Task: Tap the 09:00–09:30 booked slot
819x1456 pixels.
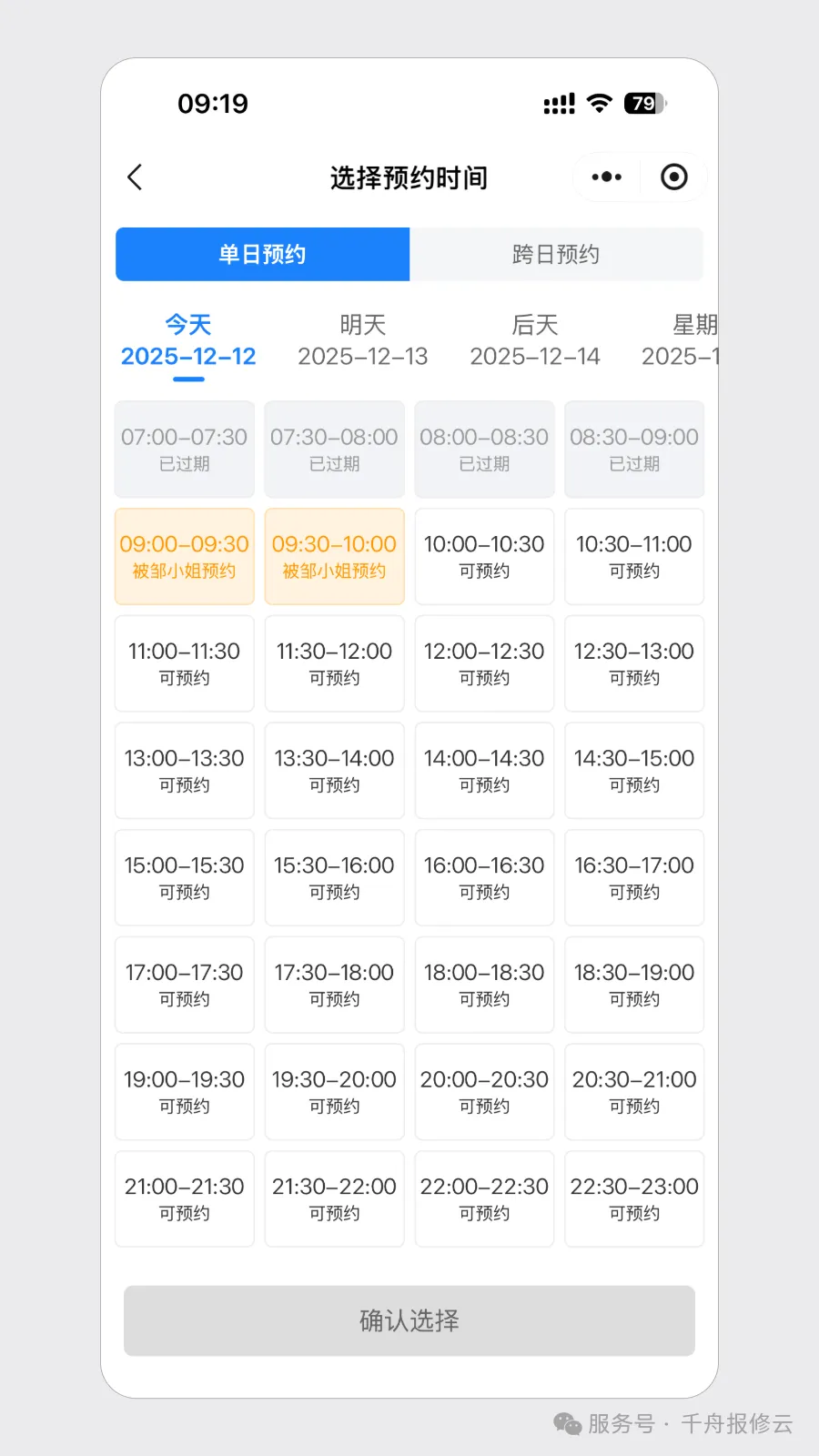Action: [x=184, y=556]
